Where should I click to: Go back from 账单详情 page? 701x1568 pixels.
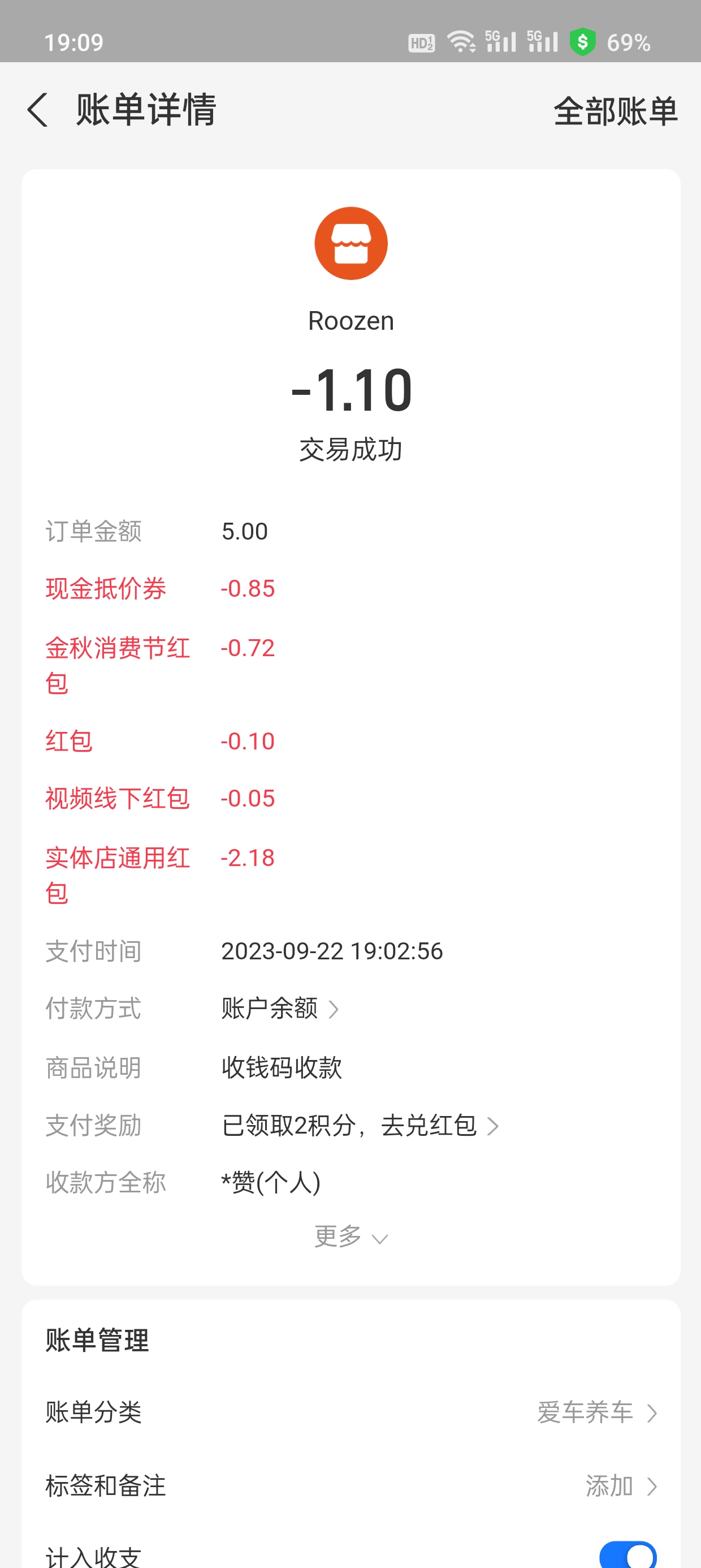pos(38,110)
